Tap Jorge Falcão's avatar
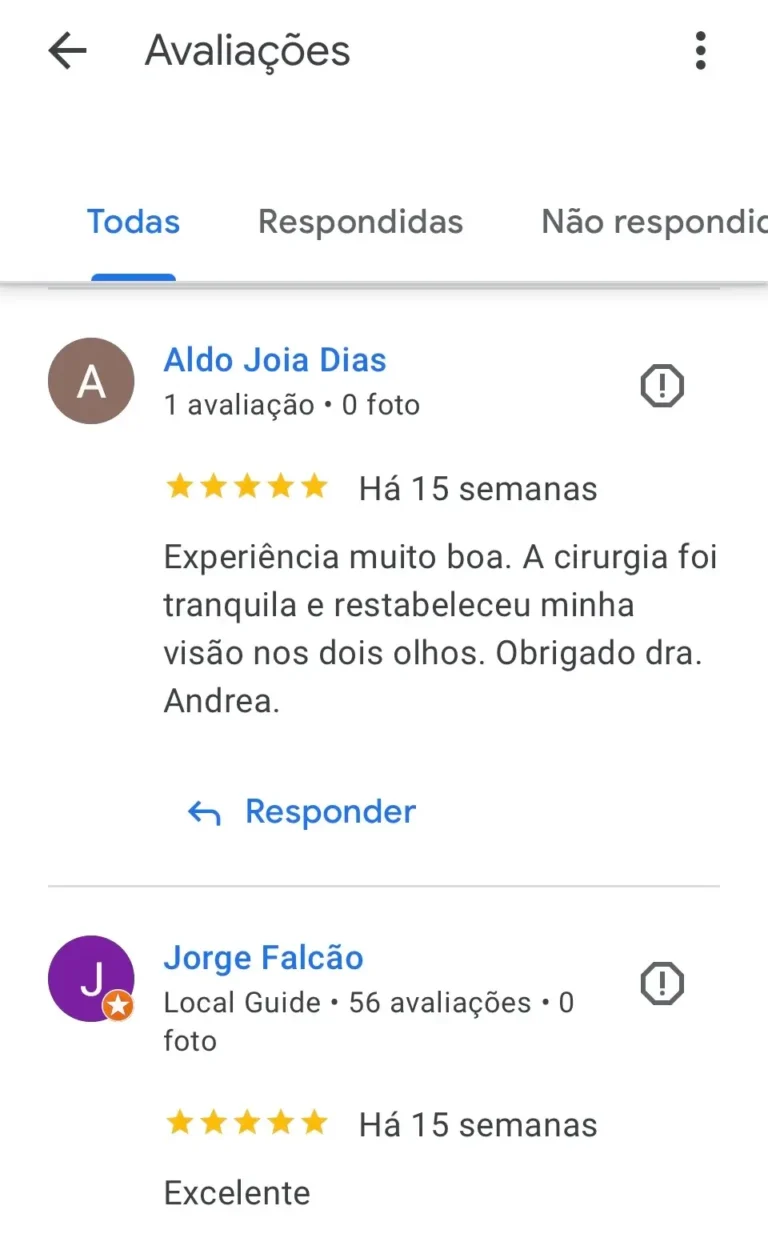 [91, 978]
